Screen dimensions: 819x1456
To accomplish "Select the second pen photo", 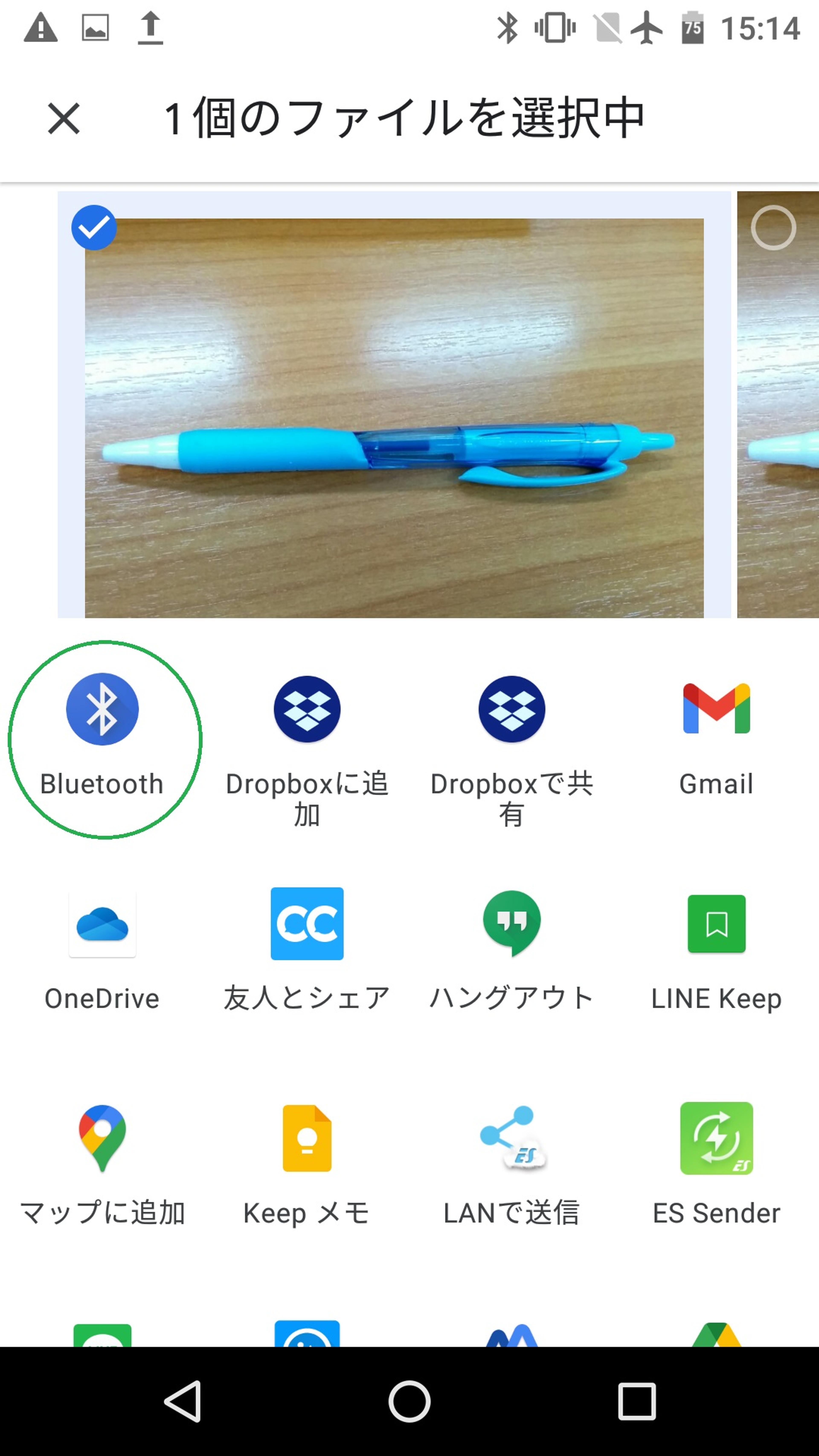I will click(x=773, y=228).
